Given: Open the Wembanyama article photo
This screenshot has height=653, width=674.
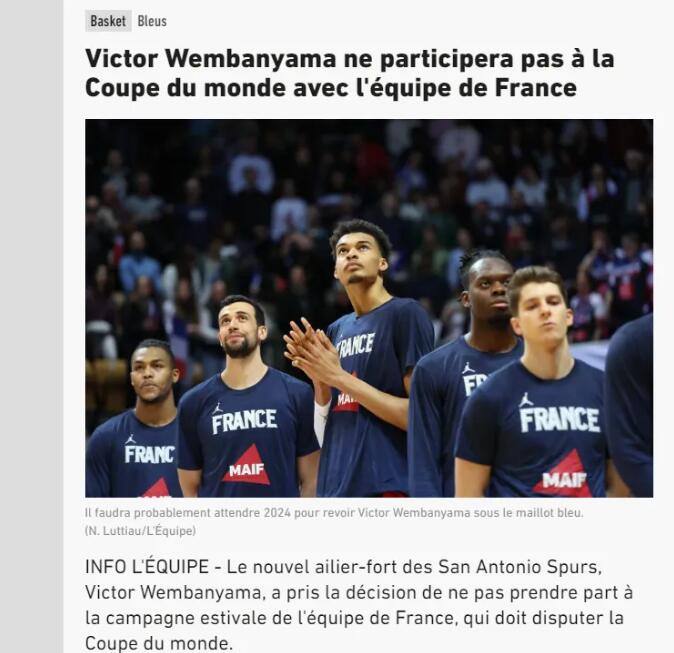Looking at the screenshot, I should [368, 308].
